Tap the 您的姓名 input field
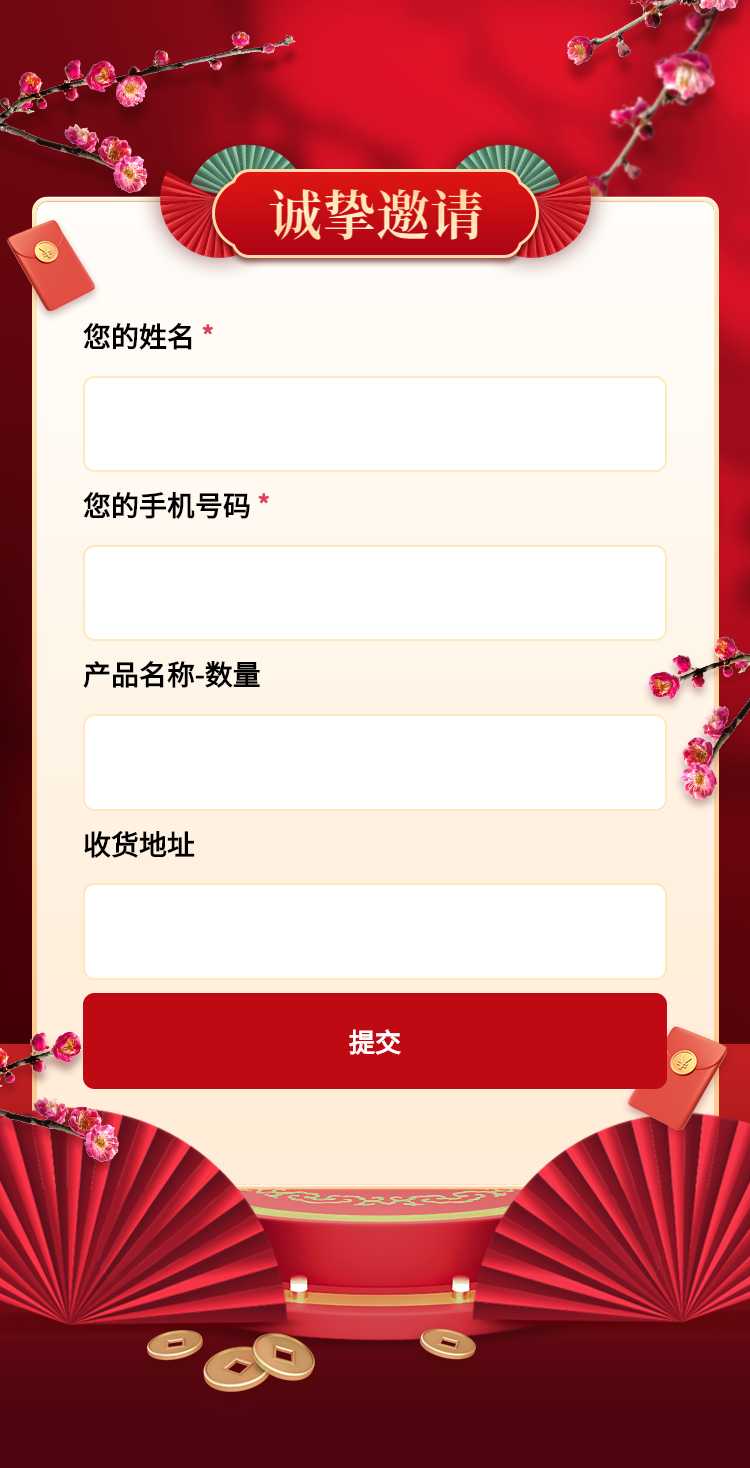Image resolution: width=750 pixels, height=1468 pixels. (x=374, y=424)
